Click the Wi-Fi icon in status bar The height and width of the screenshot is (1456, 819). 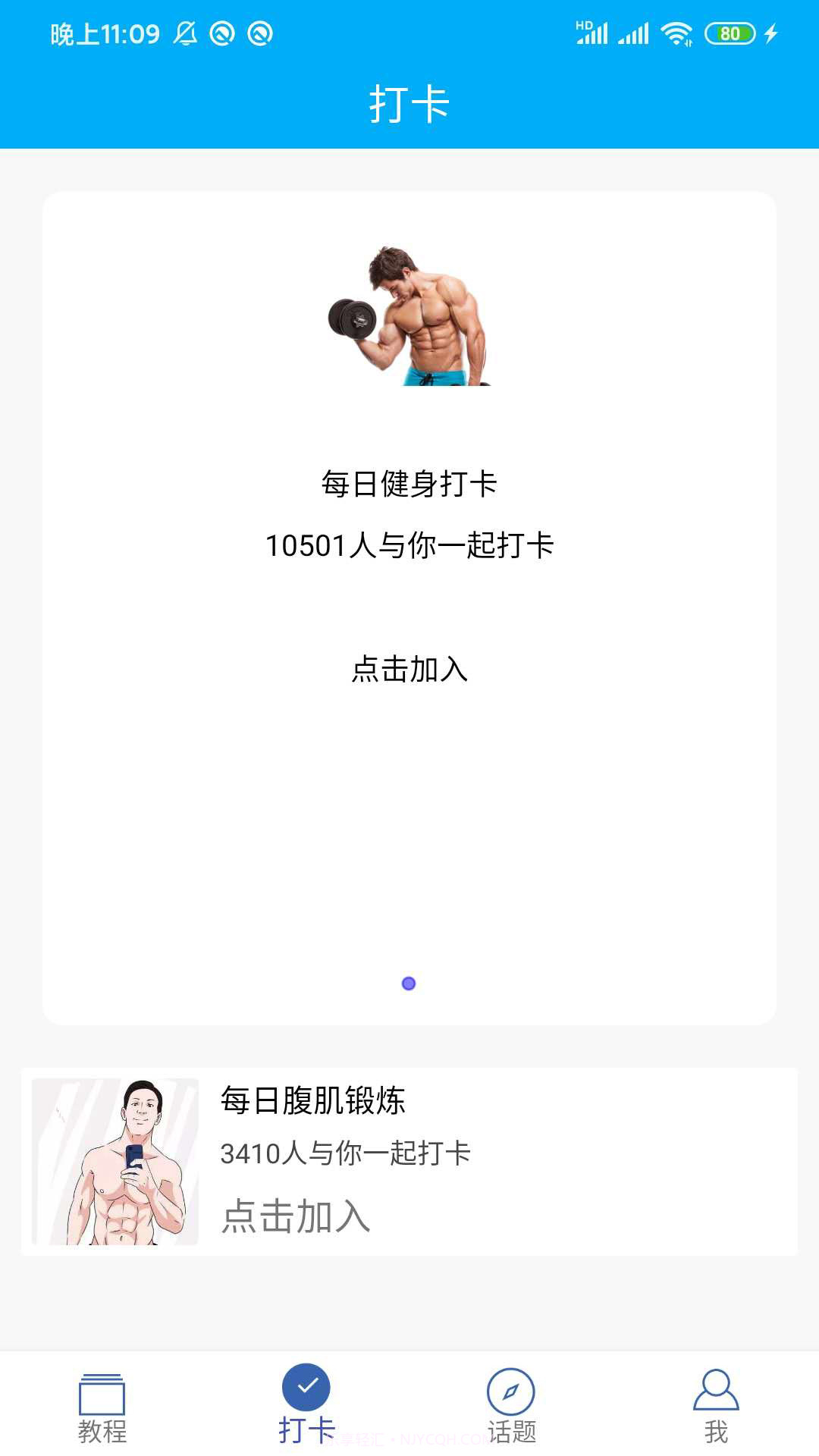click(677, 32)
